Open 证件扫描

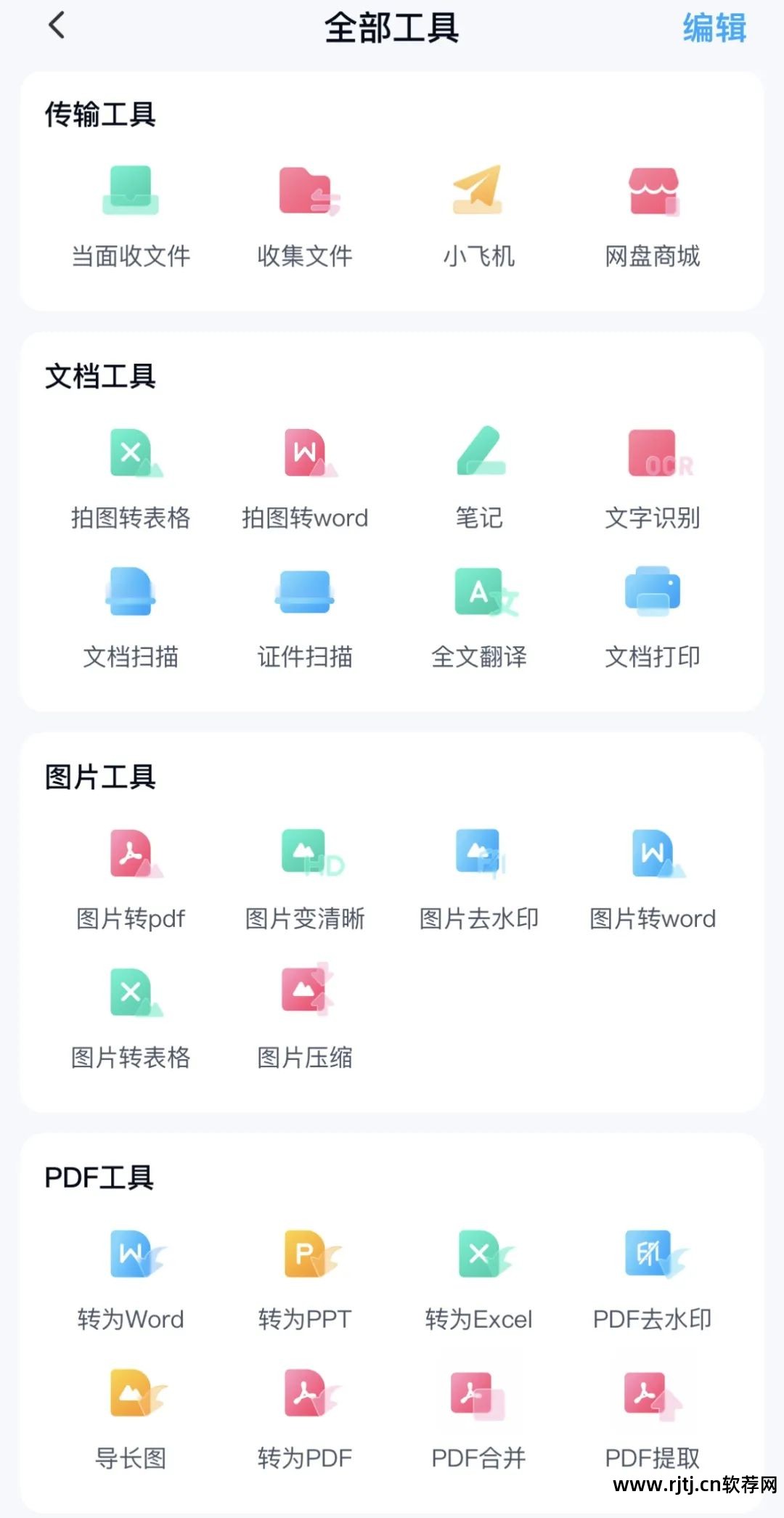tap(305, 617)
